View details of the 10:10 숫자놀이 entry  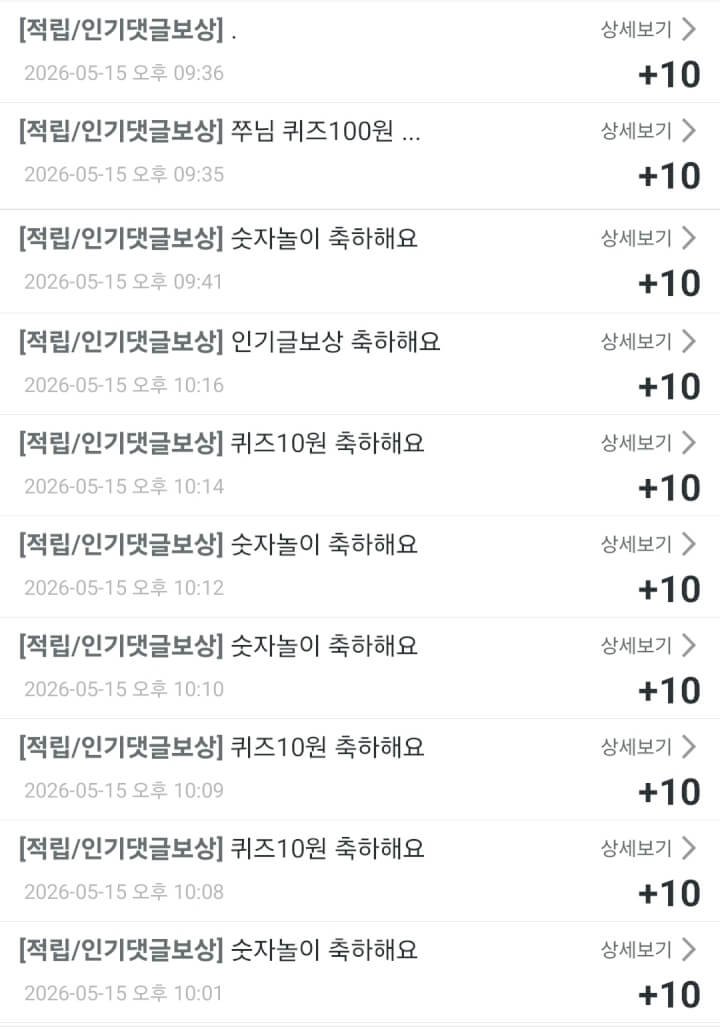coord(649,646)
